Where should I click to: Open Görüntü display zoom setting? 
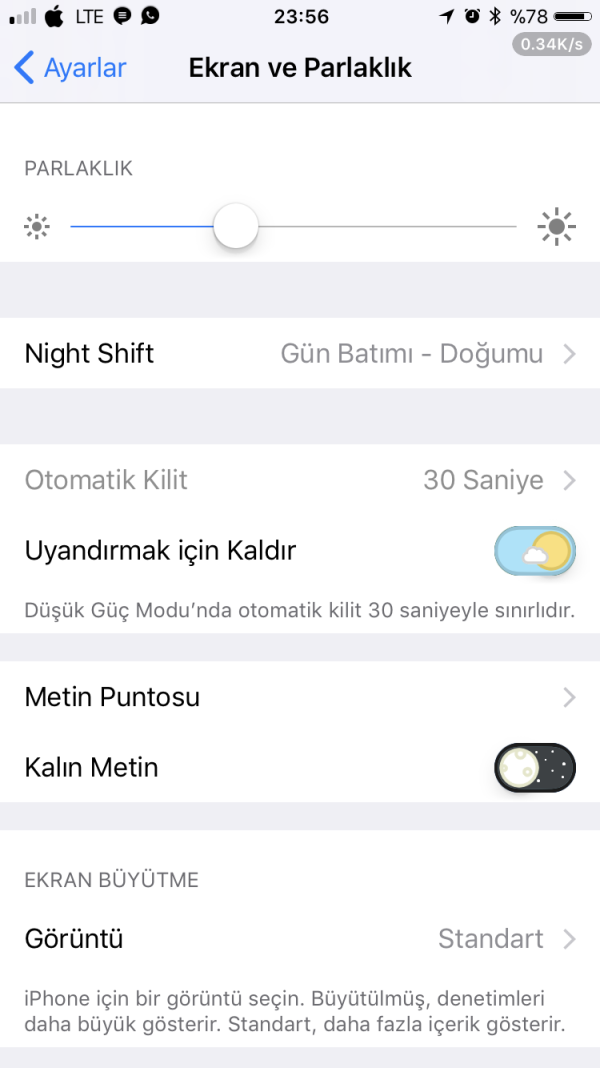click(300, 939)
